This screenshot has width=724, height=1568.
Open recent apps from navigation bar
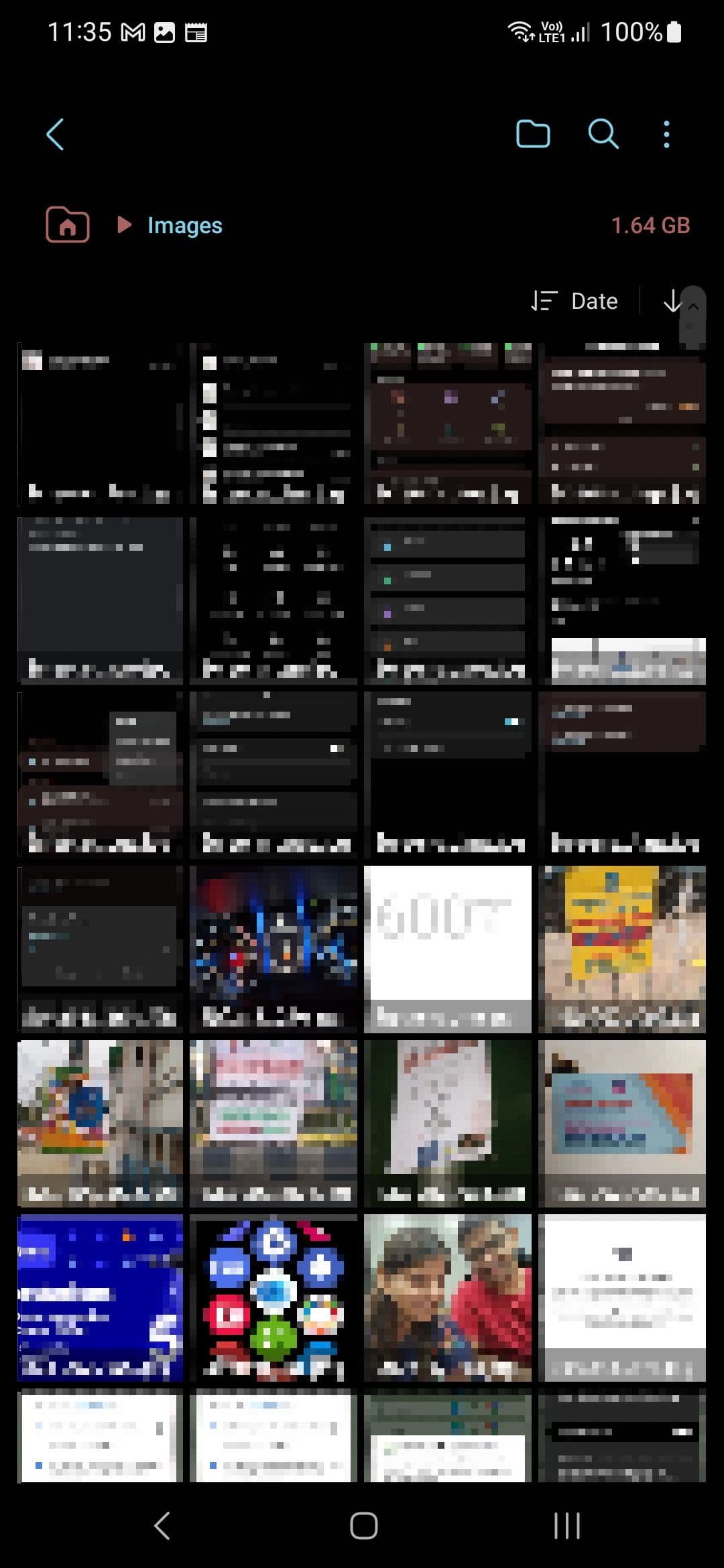[x=566, y=1526]
